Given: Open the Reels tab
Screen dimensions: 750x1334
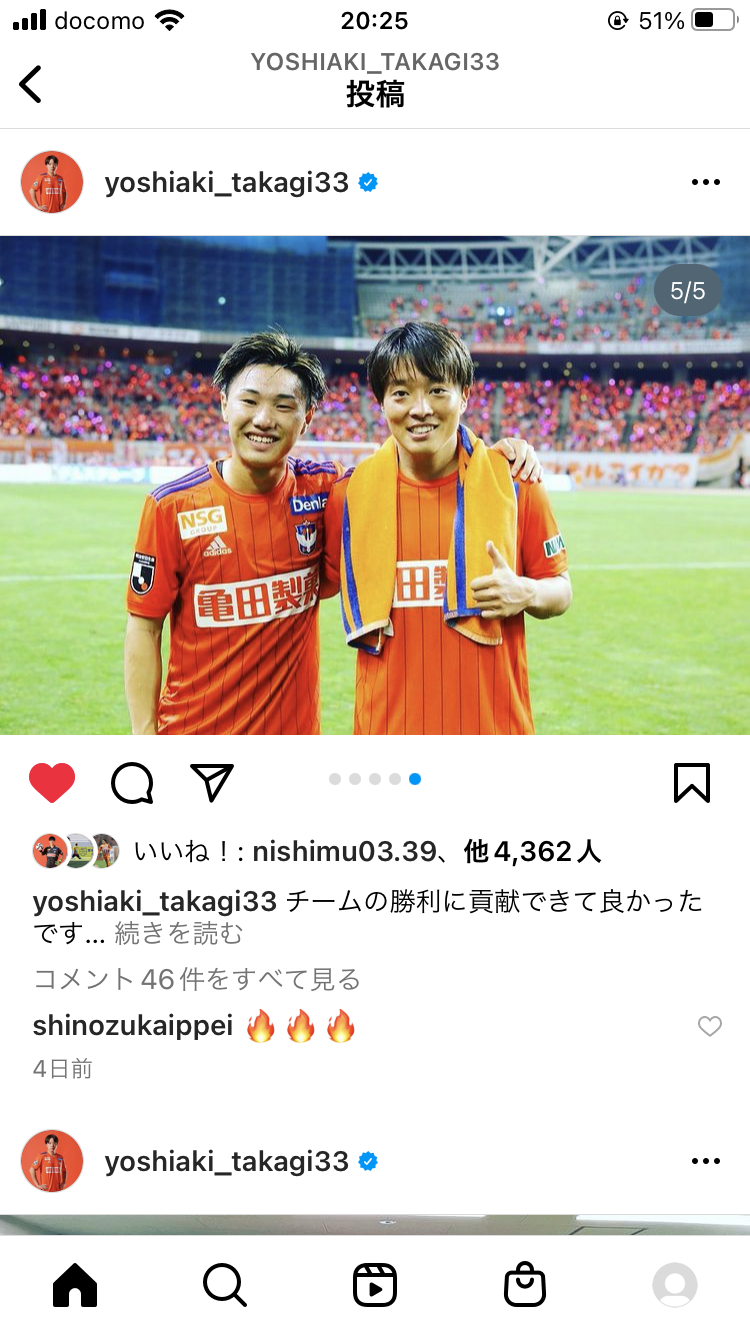Looking at the screenshot, I should click(375, 1285).
